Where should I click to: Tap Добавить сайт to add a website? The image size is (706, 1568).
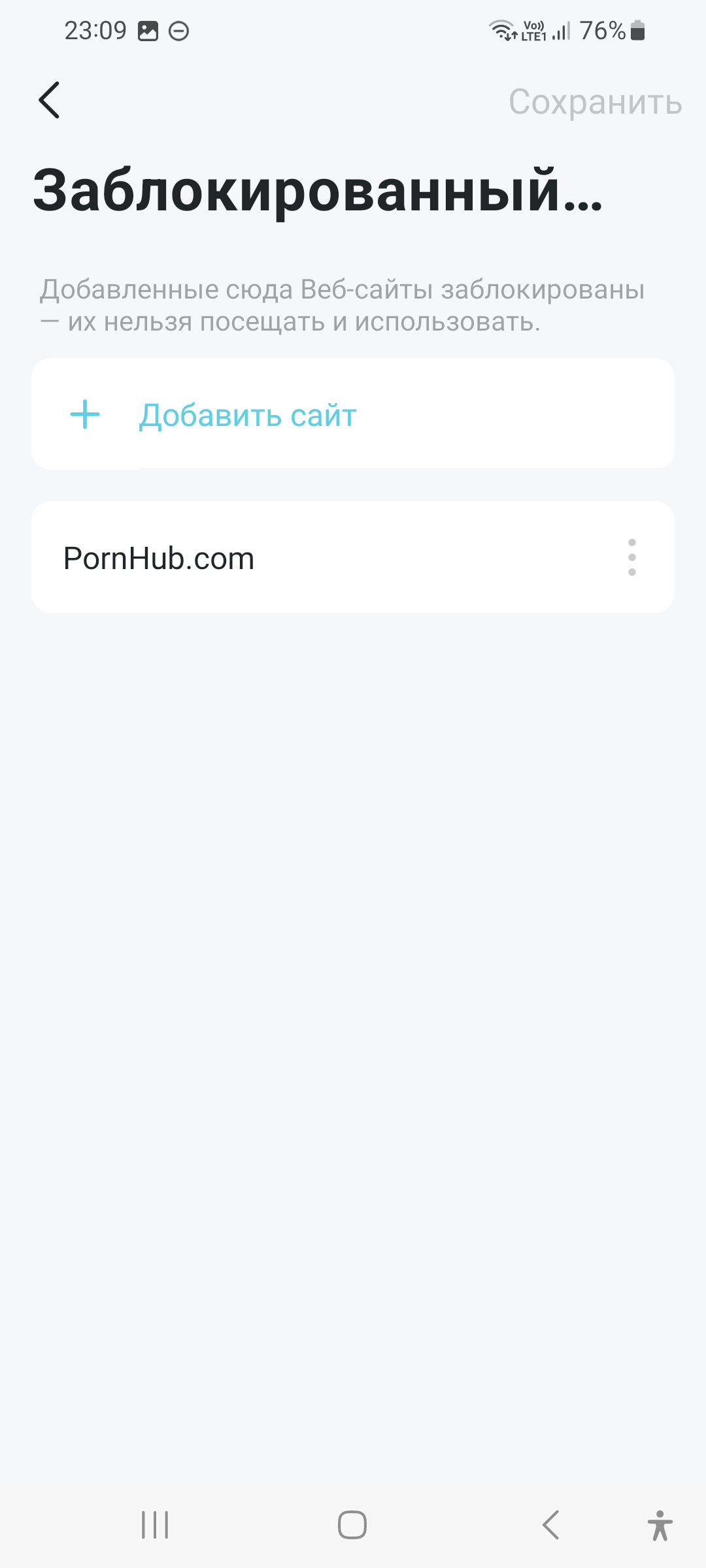[248, 415]
